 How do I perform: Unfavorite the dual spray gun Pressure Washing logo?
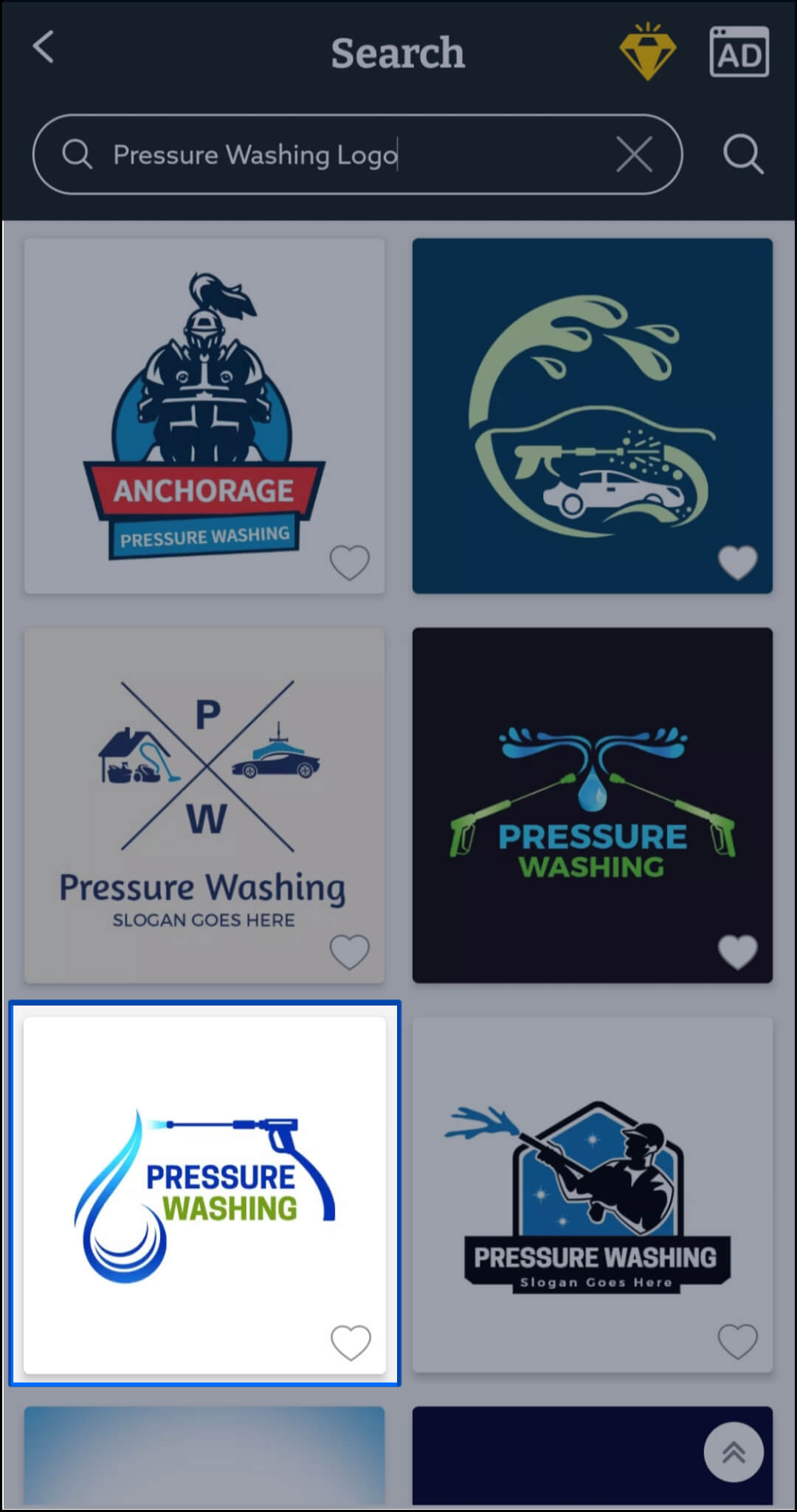(x=737, y=952)
